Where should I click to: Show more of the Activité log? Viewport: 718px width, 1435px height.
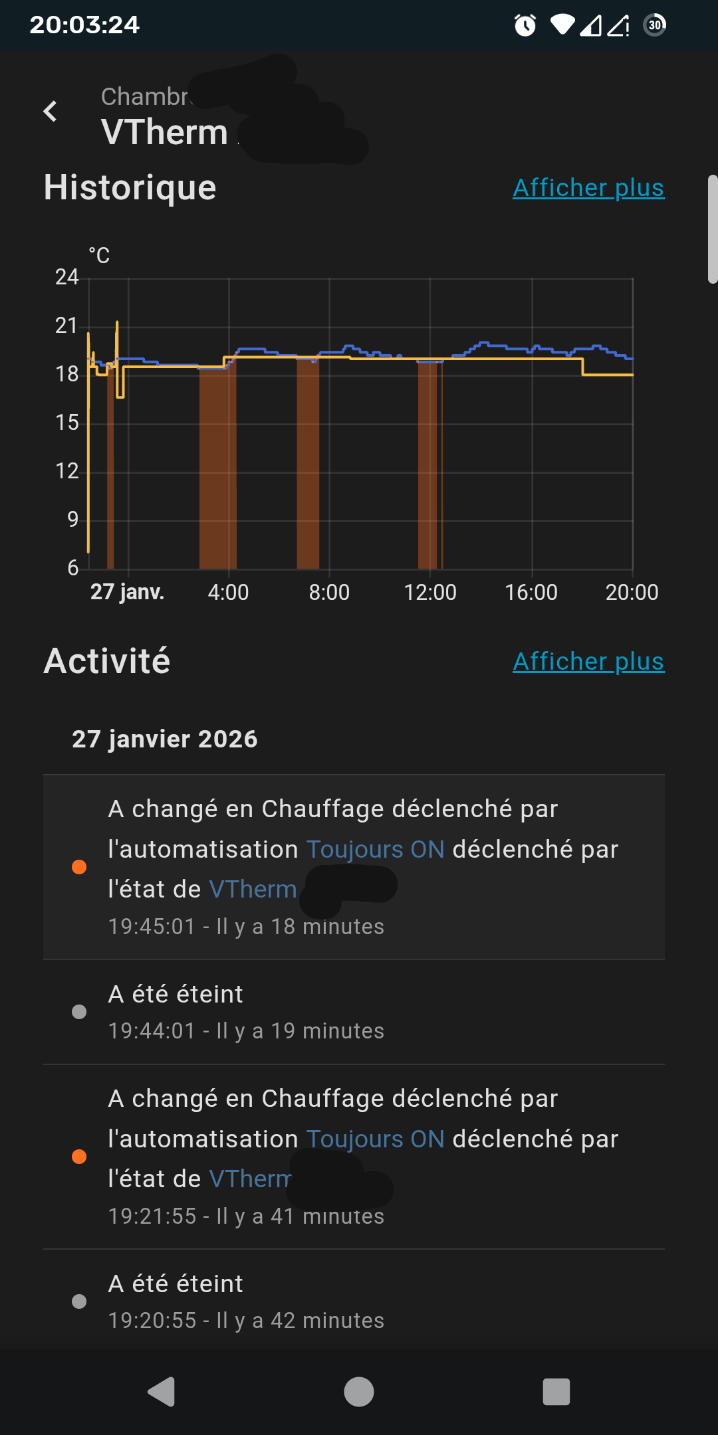tap(588, 662)
